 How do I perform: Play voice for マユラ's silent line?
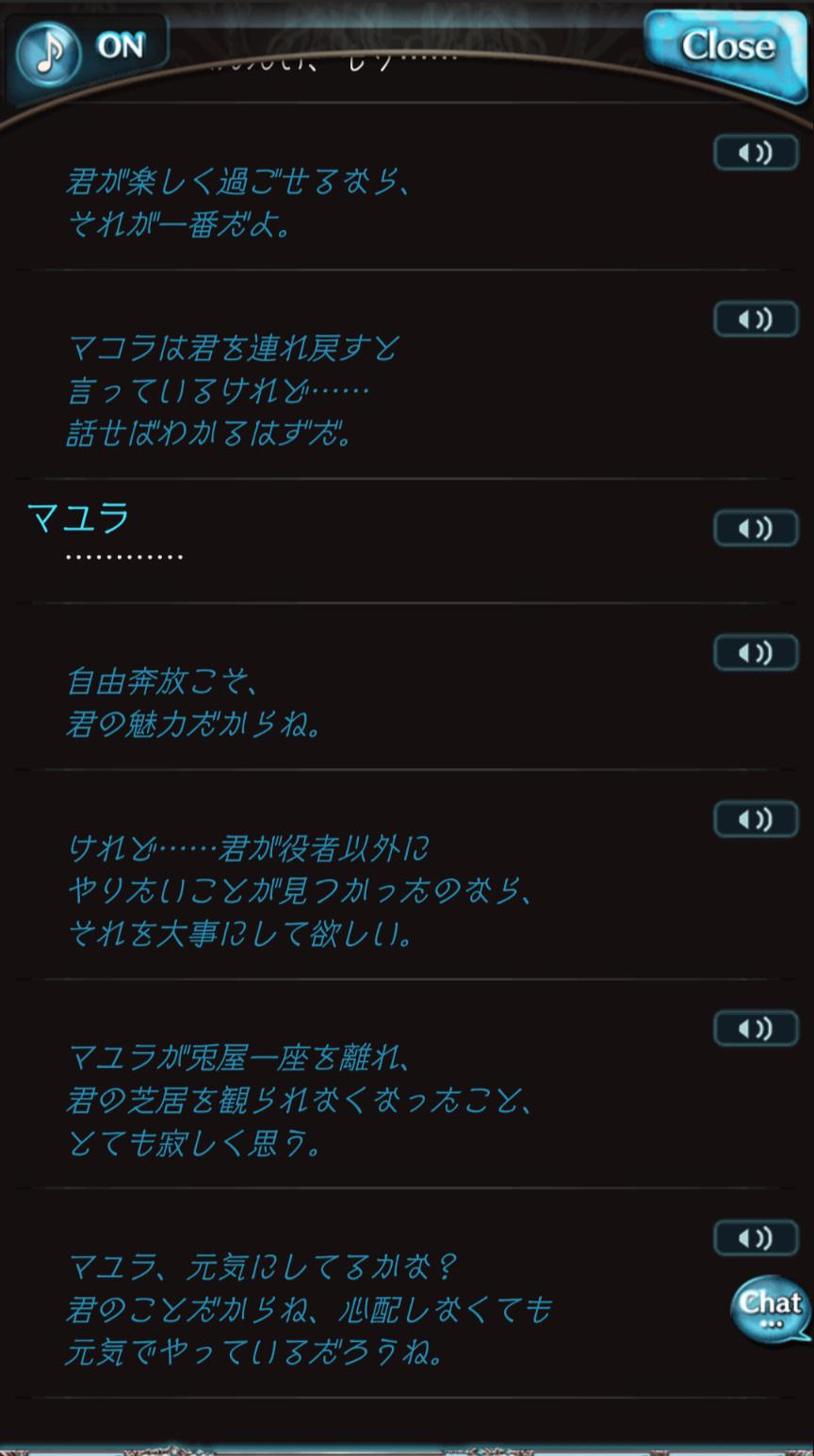[755, 529]
